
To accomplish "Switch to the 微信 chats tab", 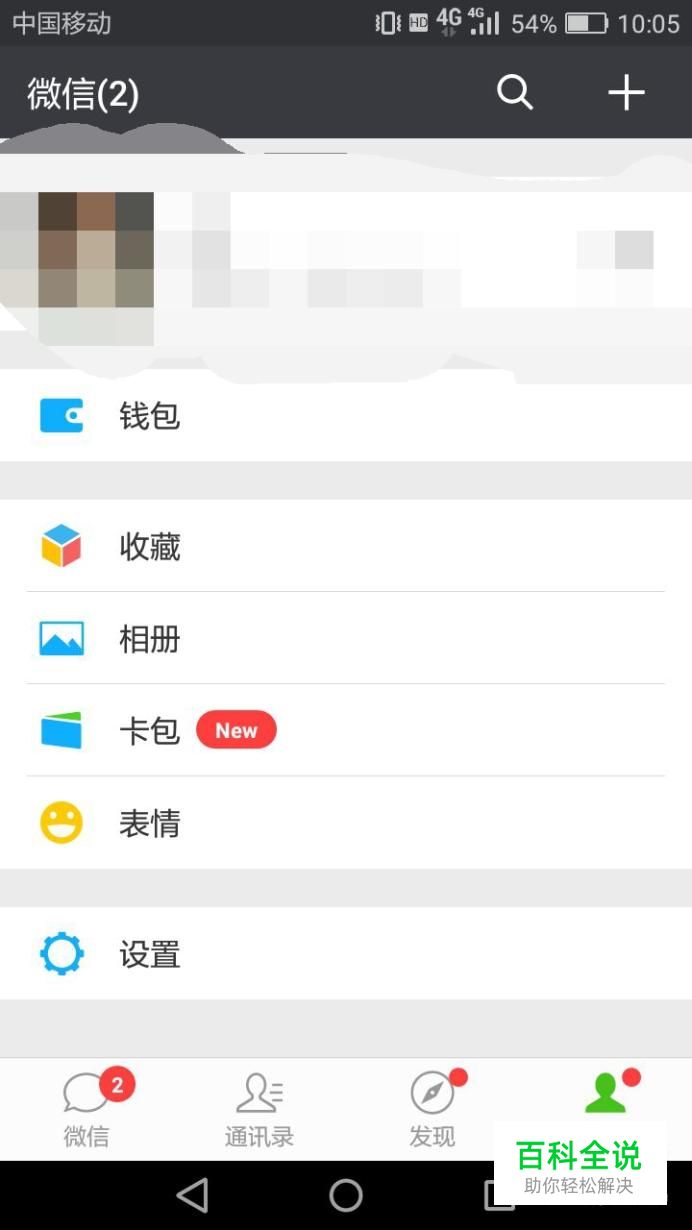I will click(x=87, y=1108).
